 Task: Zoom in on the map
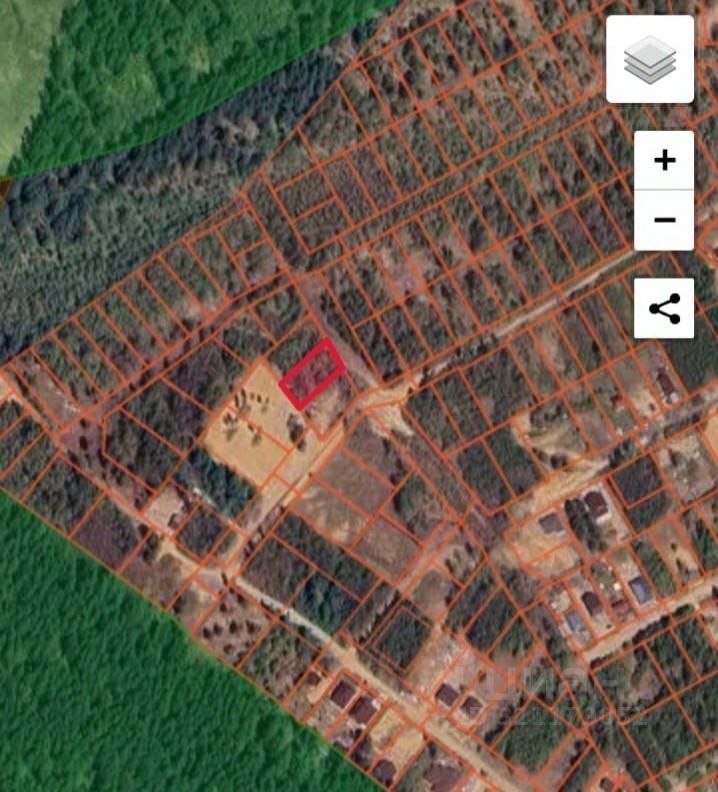point(664,160)
